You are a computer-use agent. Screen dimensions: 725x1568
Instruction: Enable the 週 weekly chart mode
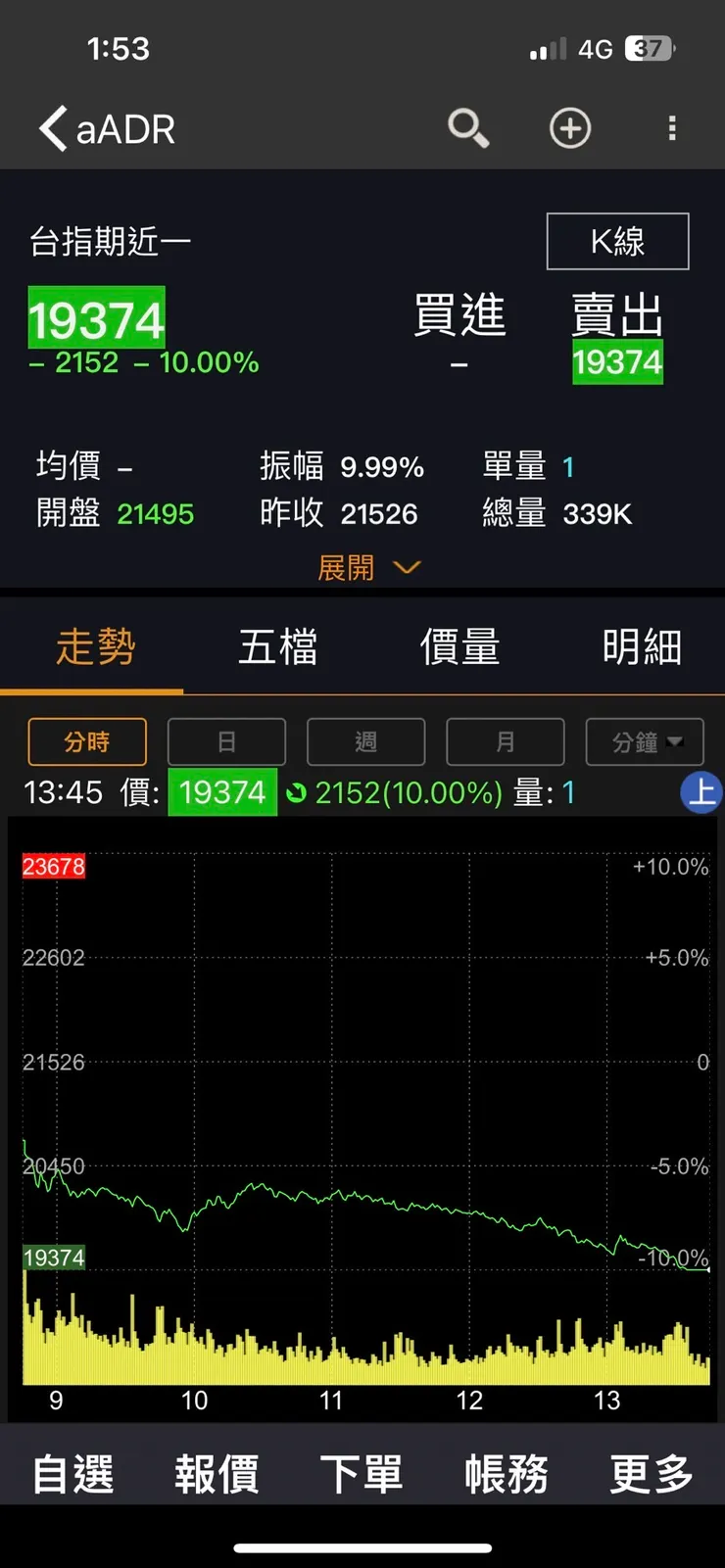(x=365, y=741)
